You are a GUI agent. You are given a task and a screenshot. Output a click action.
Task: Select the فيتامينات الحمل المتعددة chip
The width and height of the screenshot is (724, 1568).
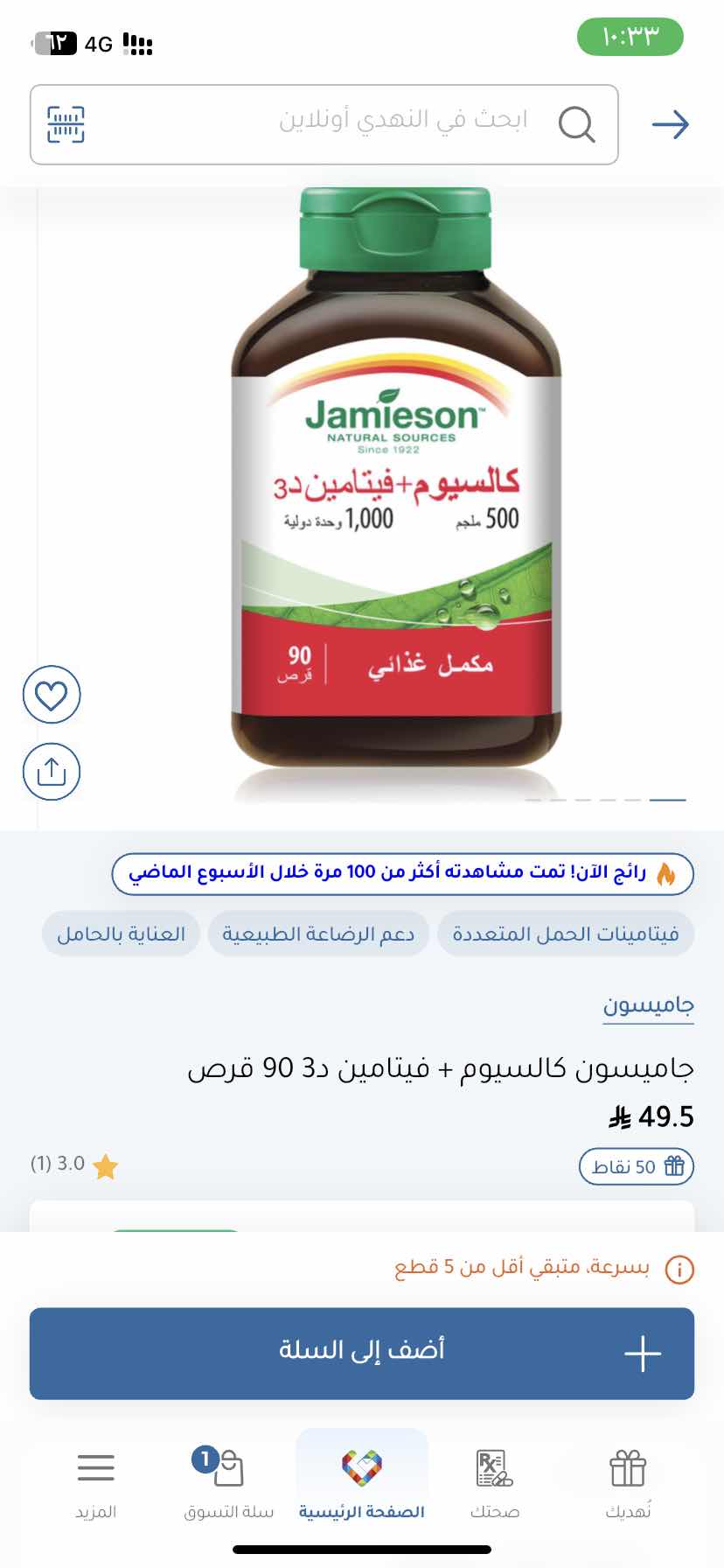click(x=565, y=934)
